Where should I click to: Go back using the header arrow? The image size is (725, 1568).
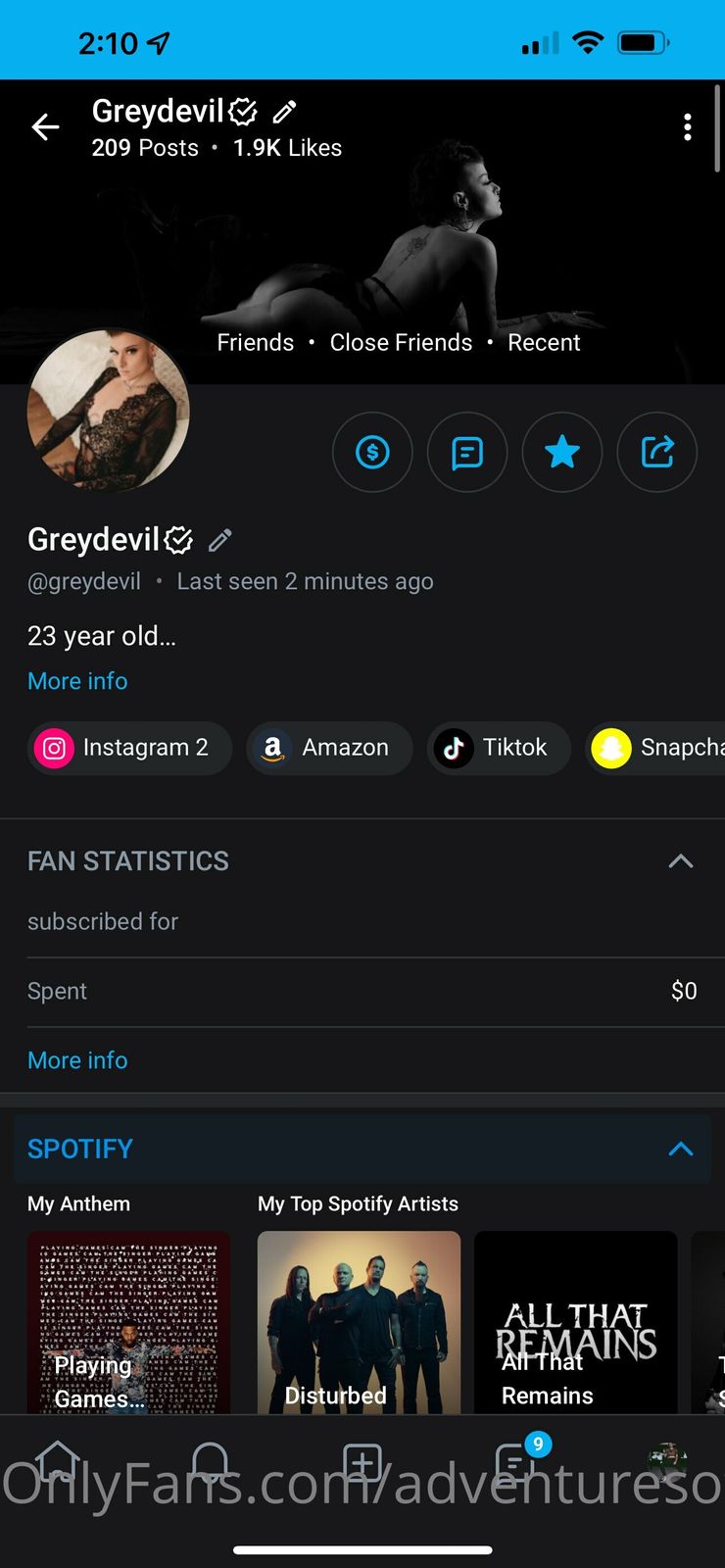[x=45, y=127]
